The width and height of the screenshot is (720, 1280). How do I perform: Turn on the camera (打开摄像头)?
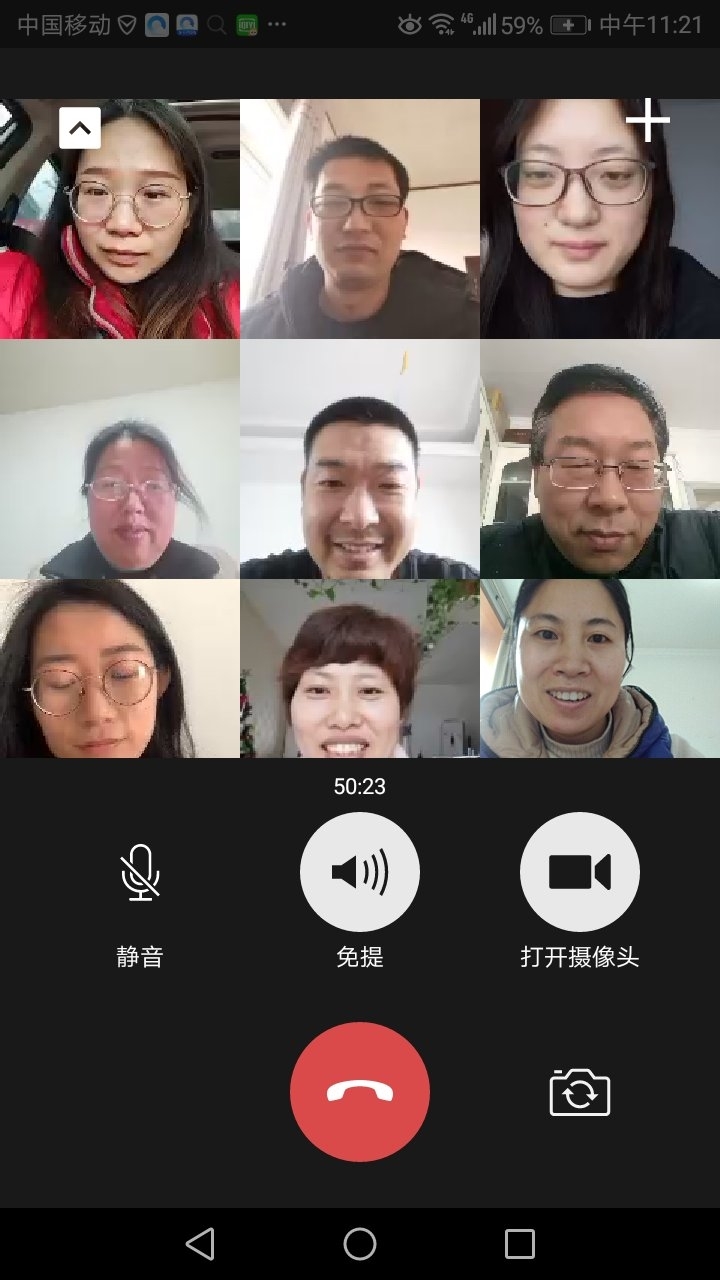580,873
